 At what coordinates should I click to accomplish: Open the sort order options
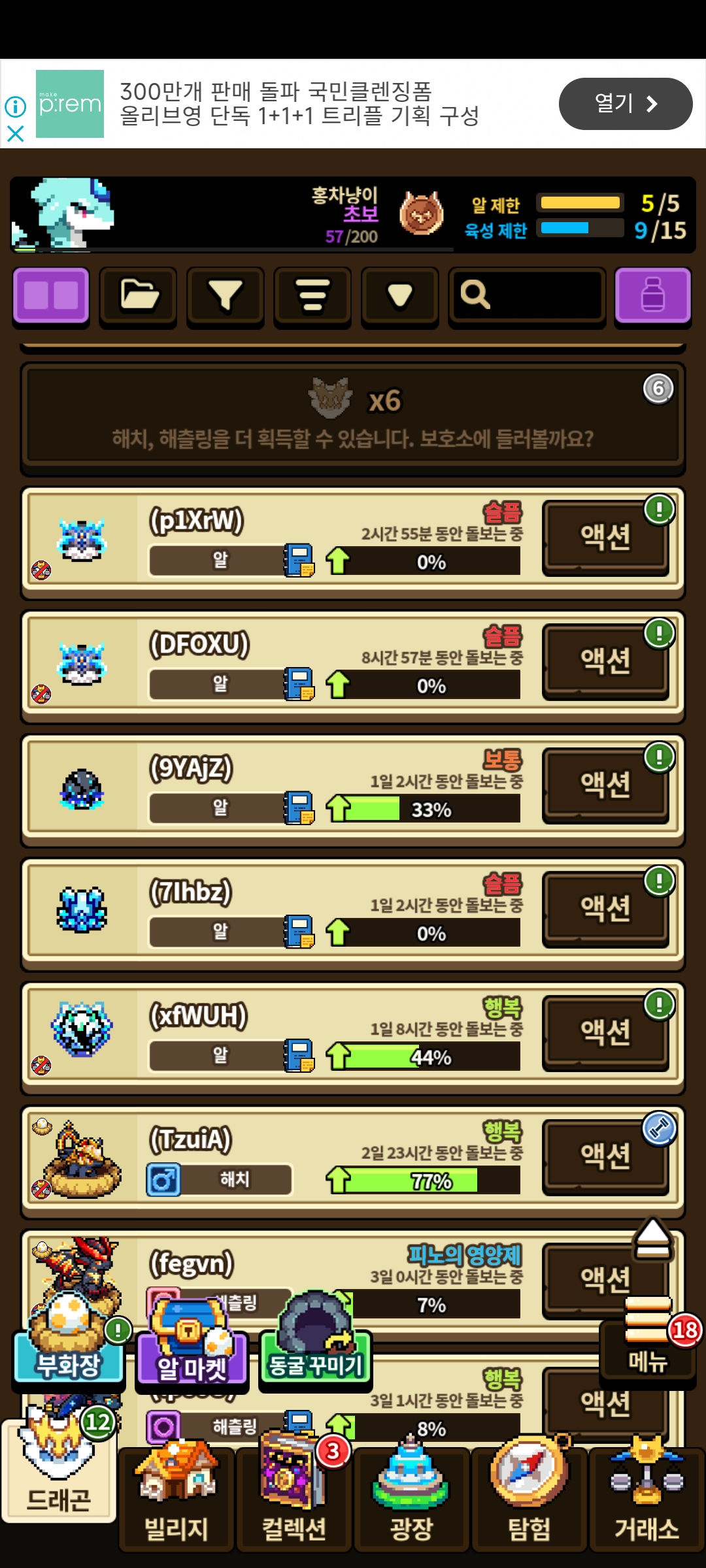pos(312,296)
